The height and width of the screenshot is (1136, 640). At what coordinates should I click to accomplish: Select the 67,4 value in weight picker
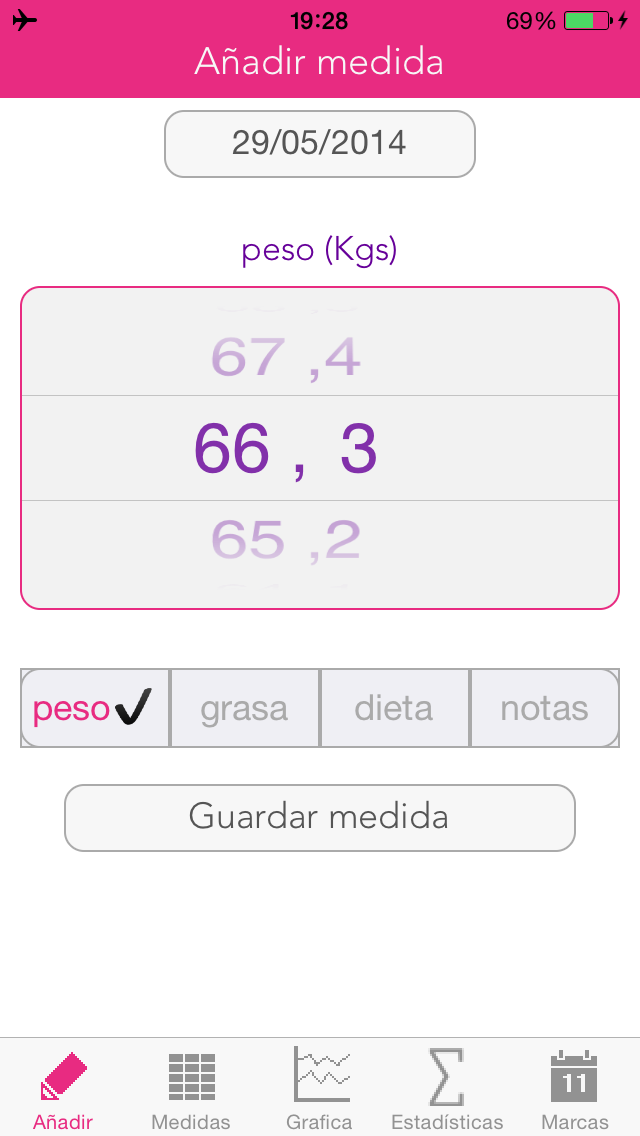[x=286, y=357]
